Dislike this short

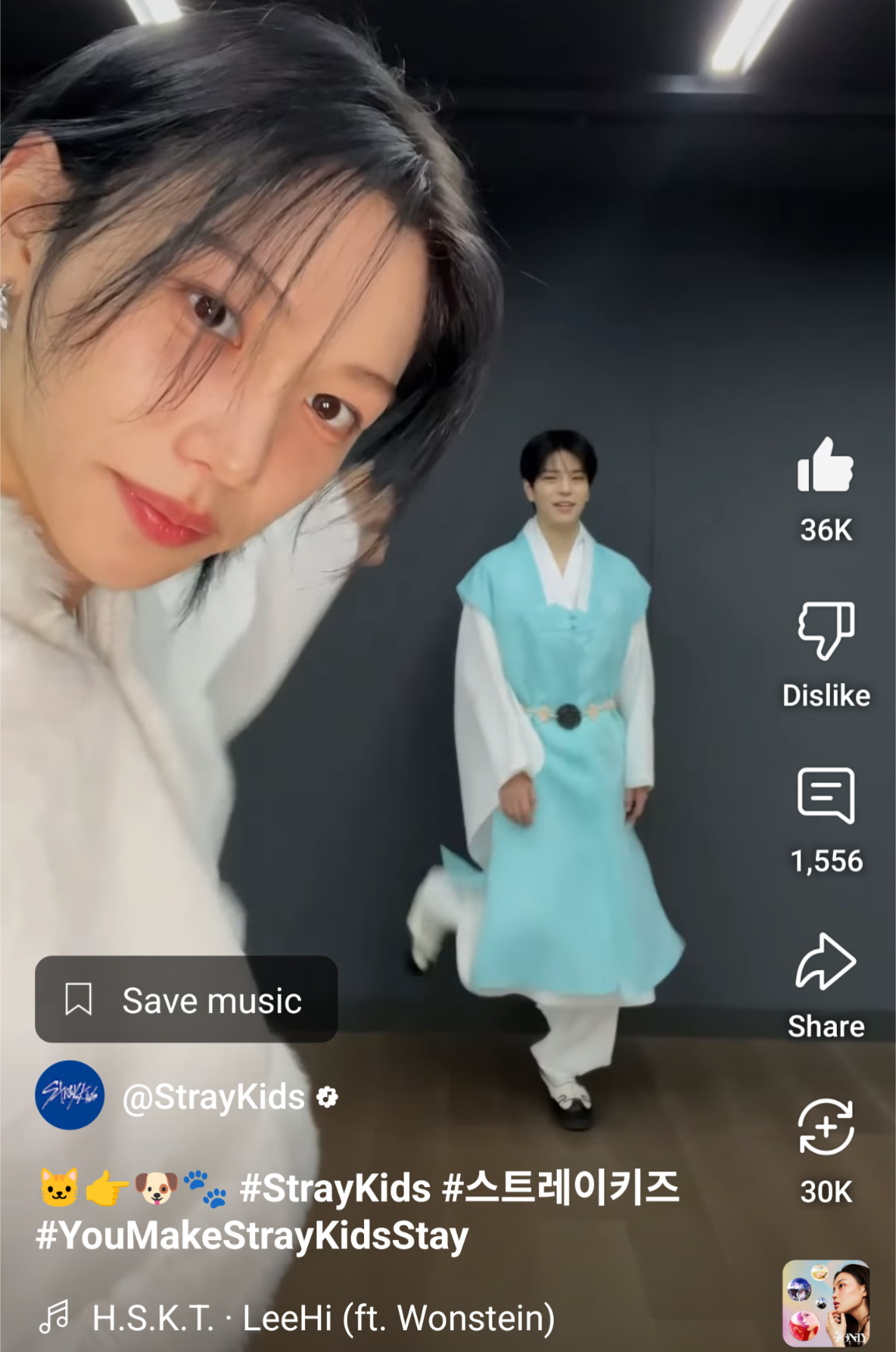[825, 630]
